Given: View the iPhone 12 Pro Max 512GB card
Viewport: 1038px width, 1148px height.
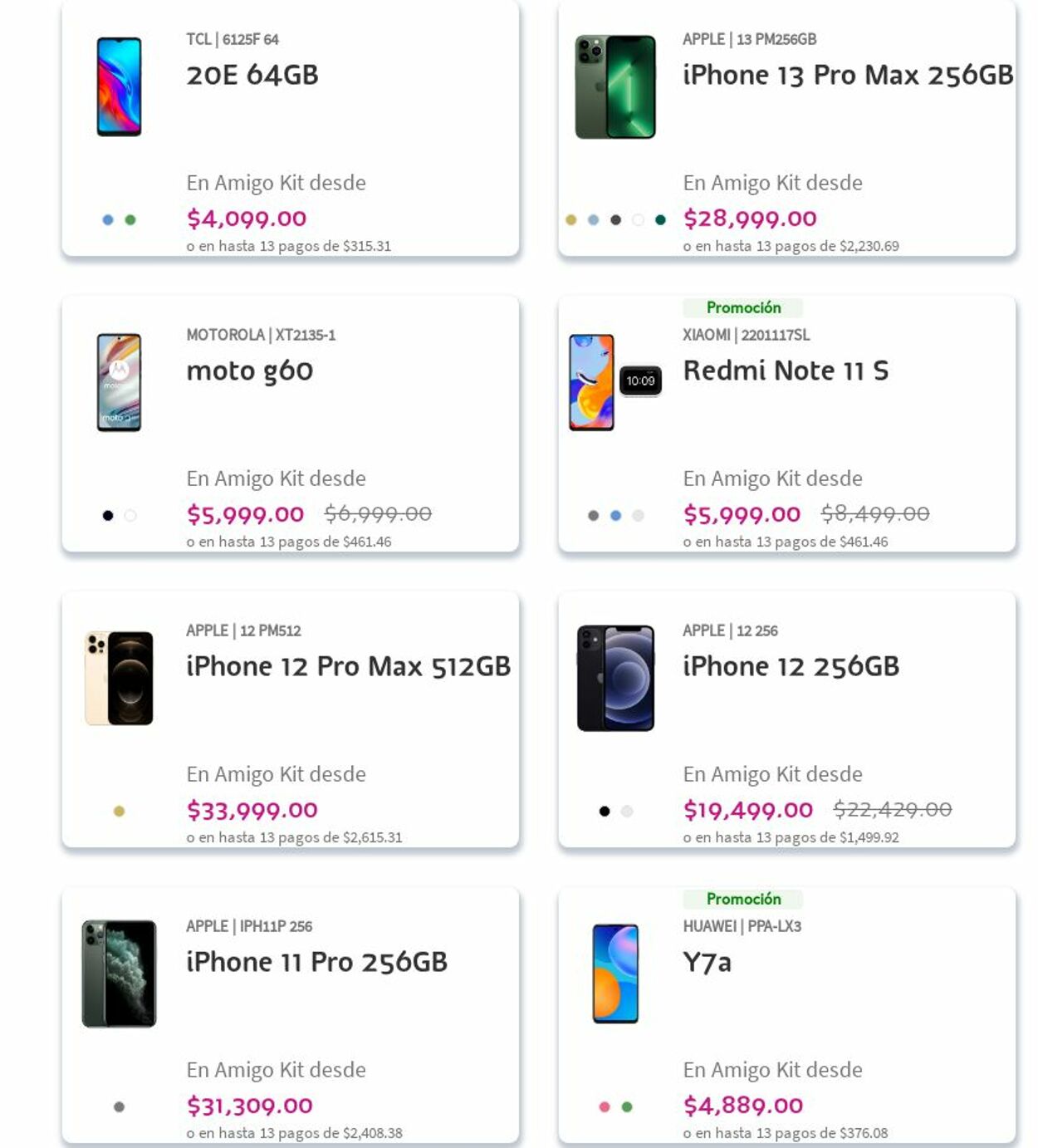Looking at the screenshot, I should (x=348, y=666).
